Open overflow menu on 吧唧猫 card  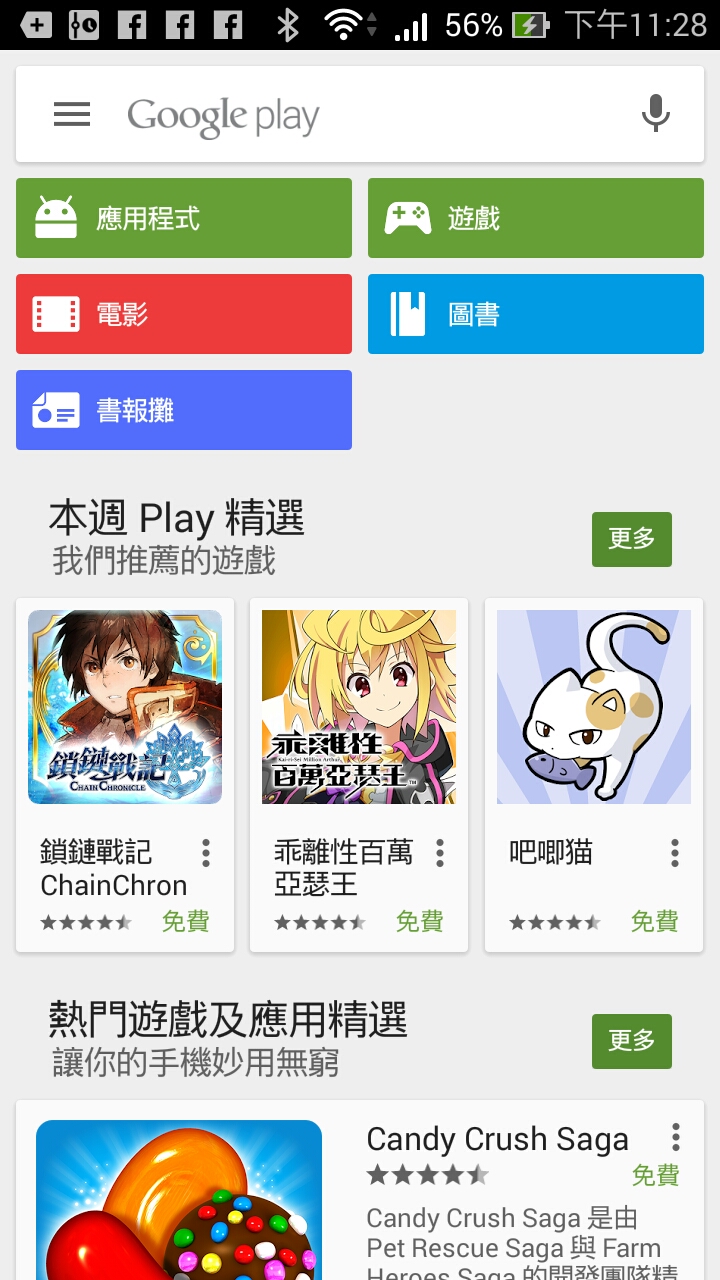pyautogui.click(x=675, y=853)
